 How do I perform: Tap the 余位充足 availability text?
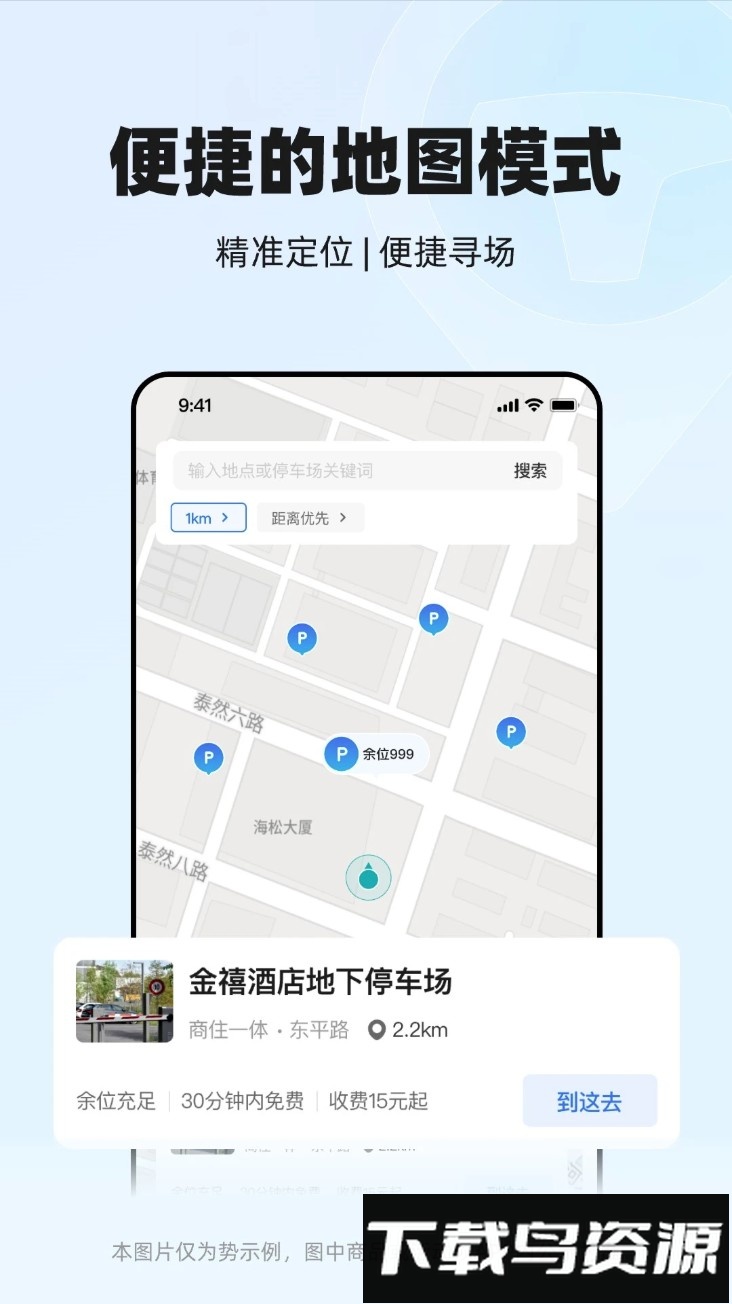[x=115, y=1102]
